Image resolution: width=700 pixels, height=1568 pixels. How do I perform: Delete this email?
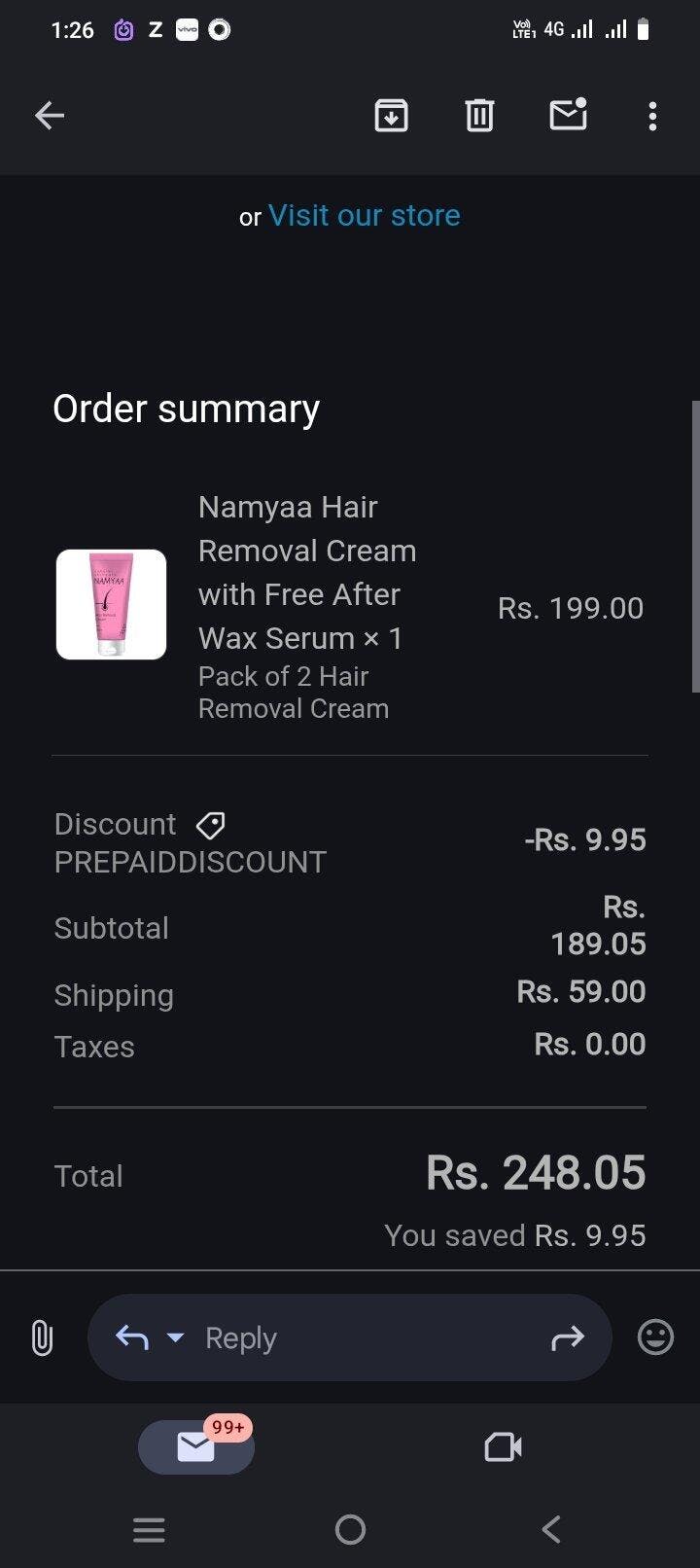(479, 116)
